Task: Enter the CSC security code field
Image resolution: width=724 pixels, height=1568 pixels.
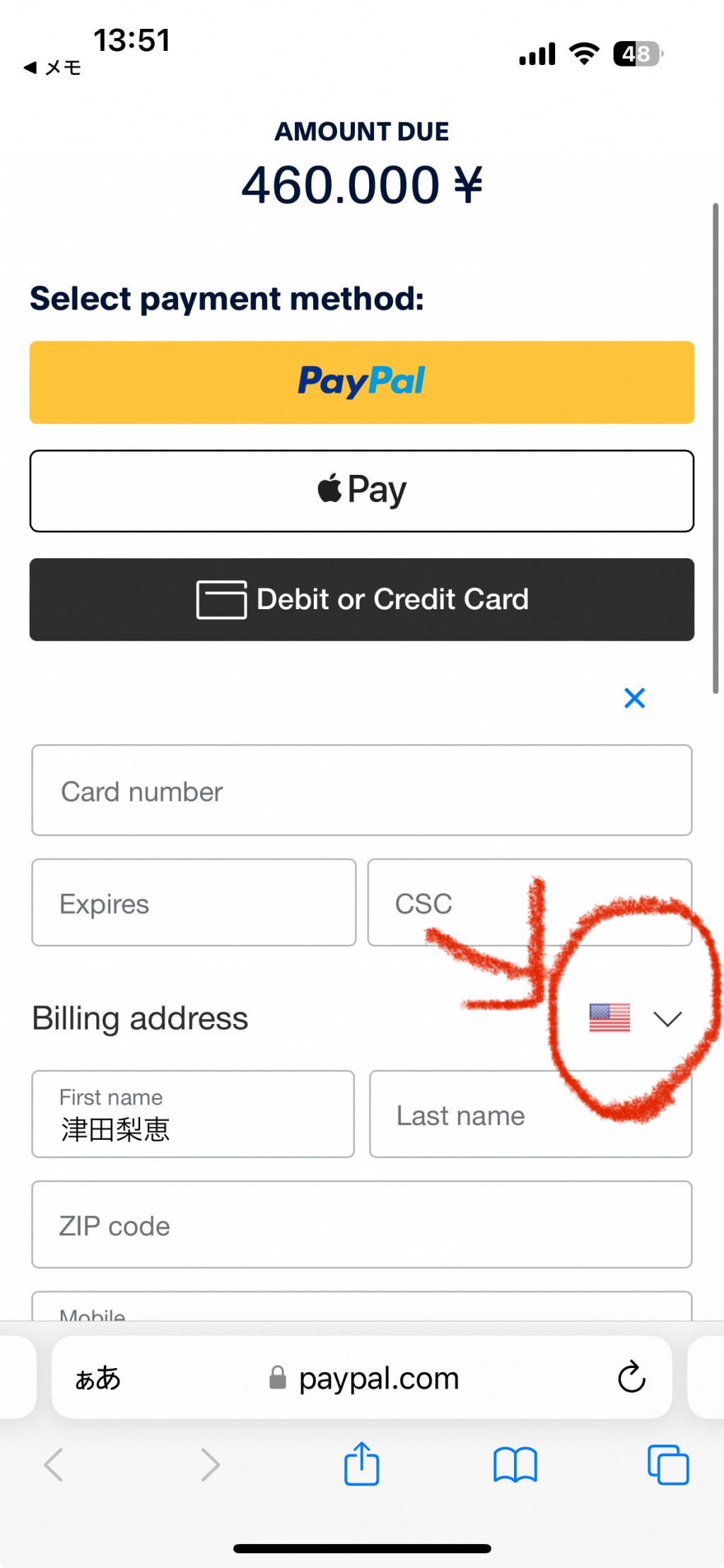Action: click(x=530, y=902)
